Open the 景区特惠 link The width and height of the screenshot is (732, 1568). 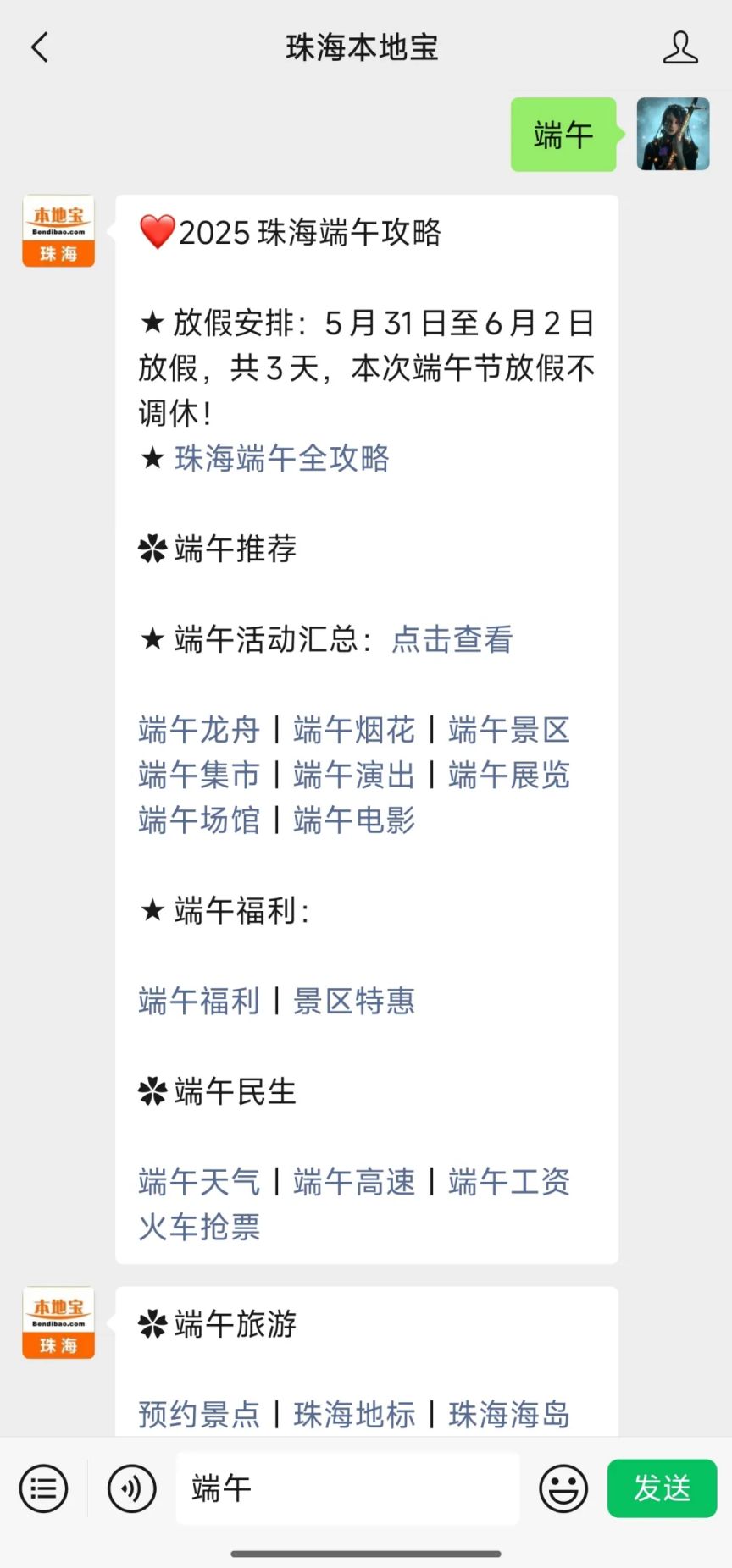(x=354, y=1001)
